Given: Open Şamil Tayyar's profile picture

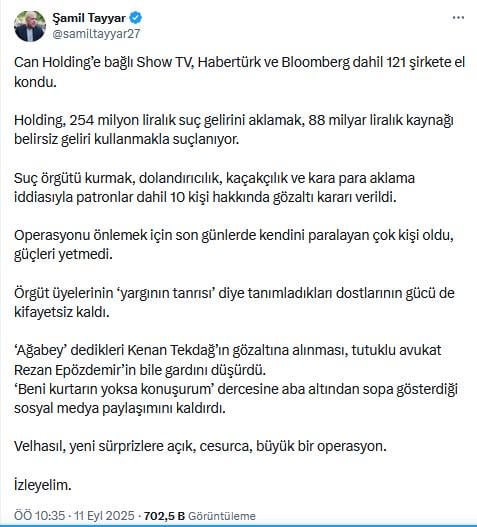Looking at the screenshot, I should coord(30,26).
